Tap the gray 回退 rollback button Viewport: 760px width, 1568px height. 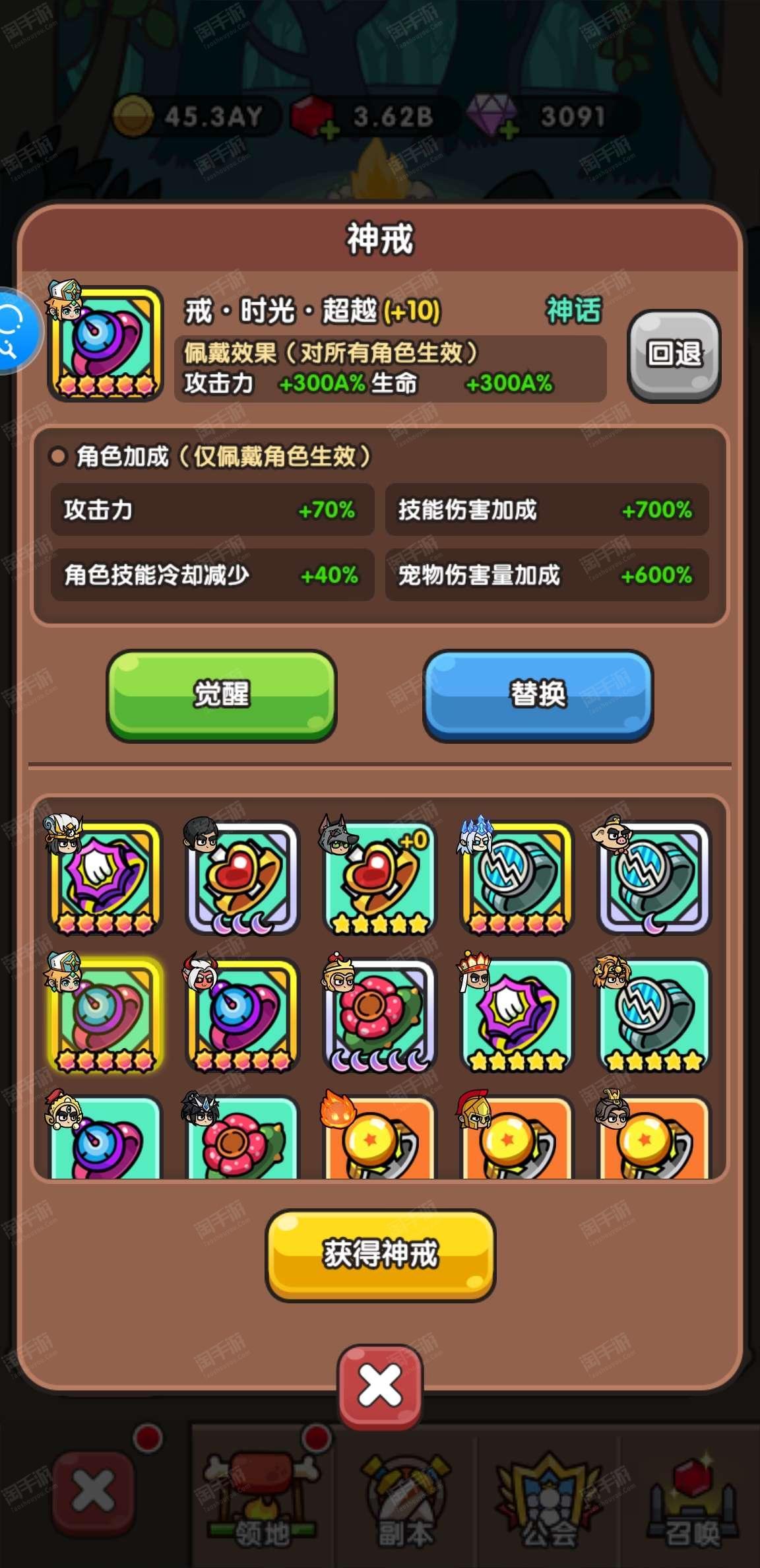pyautogui.click(x=674, y=356)
